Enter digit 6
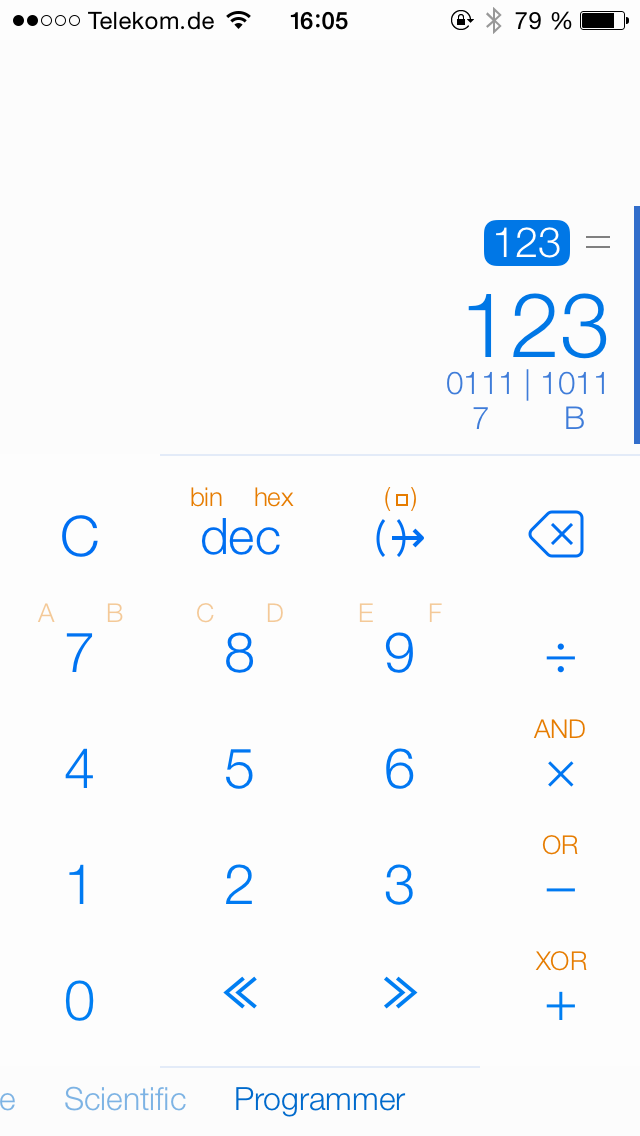Screen dimensions: 640x1136 pos(399,769)
